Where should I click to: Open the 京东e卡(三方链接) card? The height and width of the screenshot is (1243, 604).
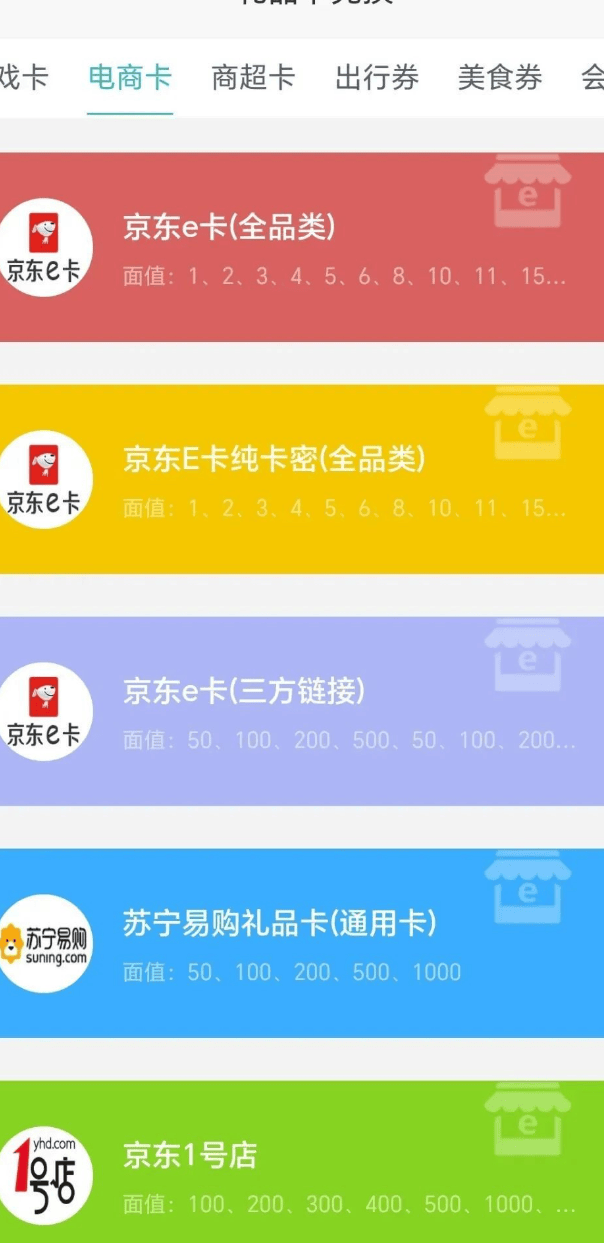(x=302, y=711)
